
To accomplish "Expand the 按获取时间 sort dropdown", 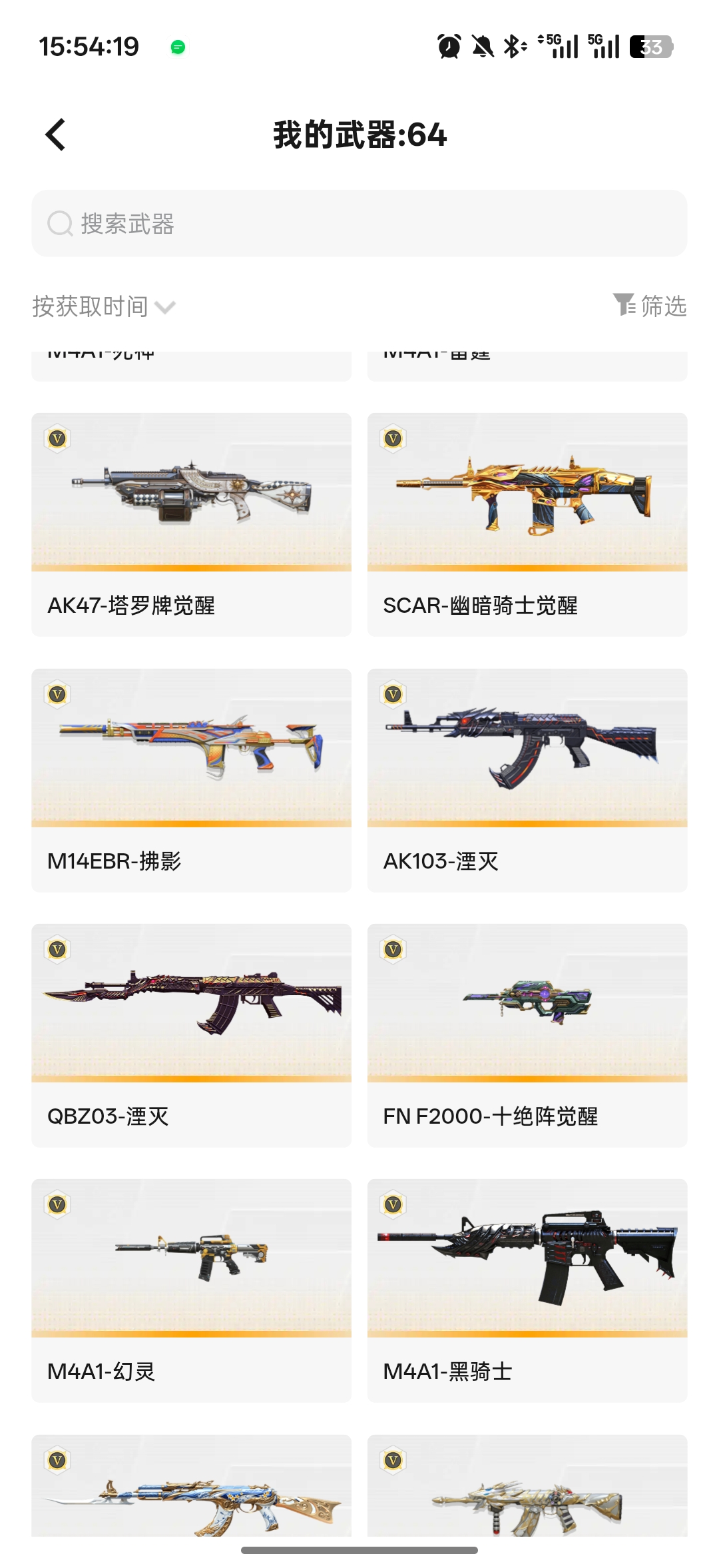I will click(x=104, y=307).
